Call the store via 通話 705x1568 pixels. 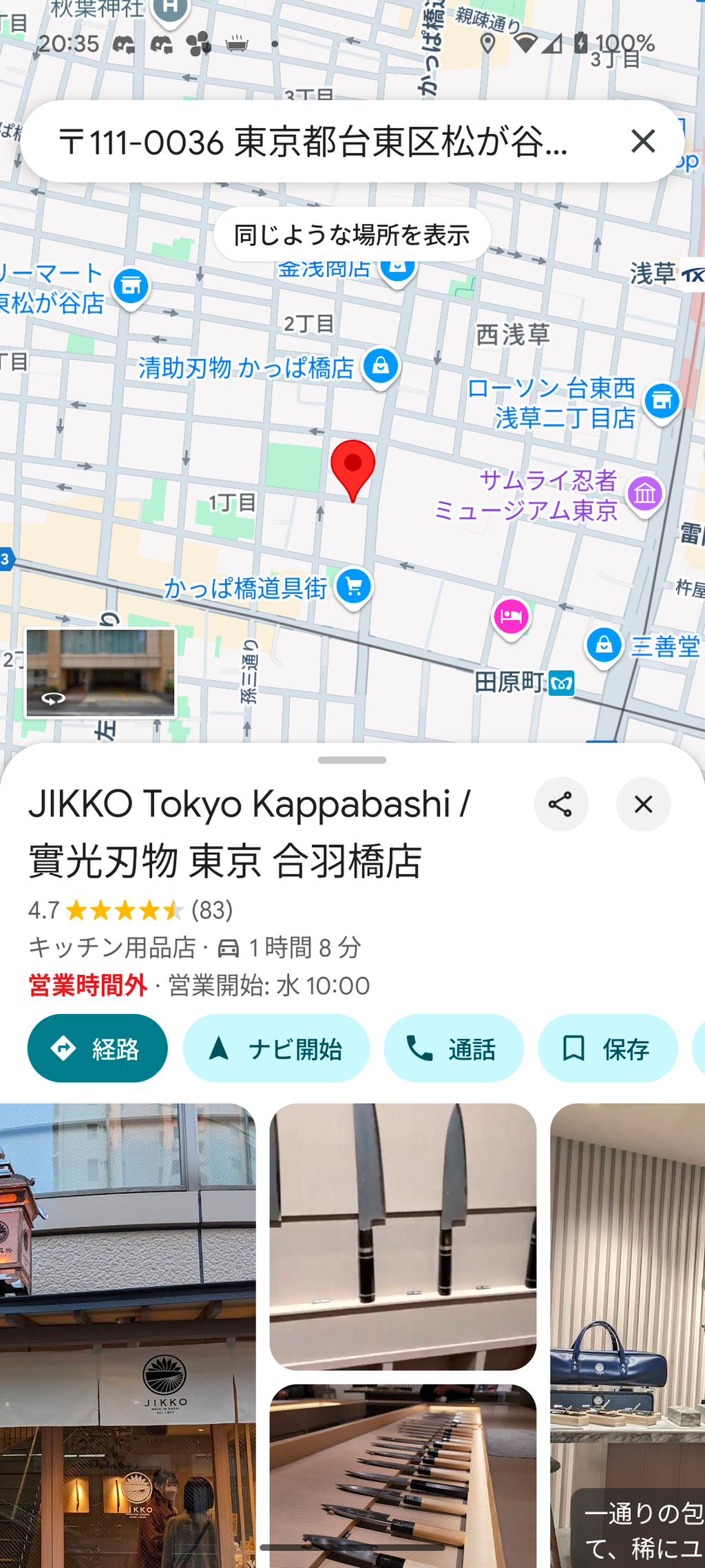(x=453, y=1049)
